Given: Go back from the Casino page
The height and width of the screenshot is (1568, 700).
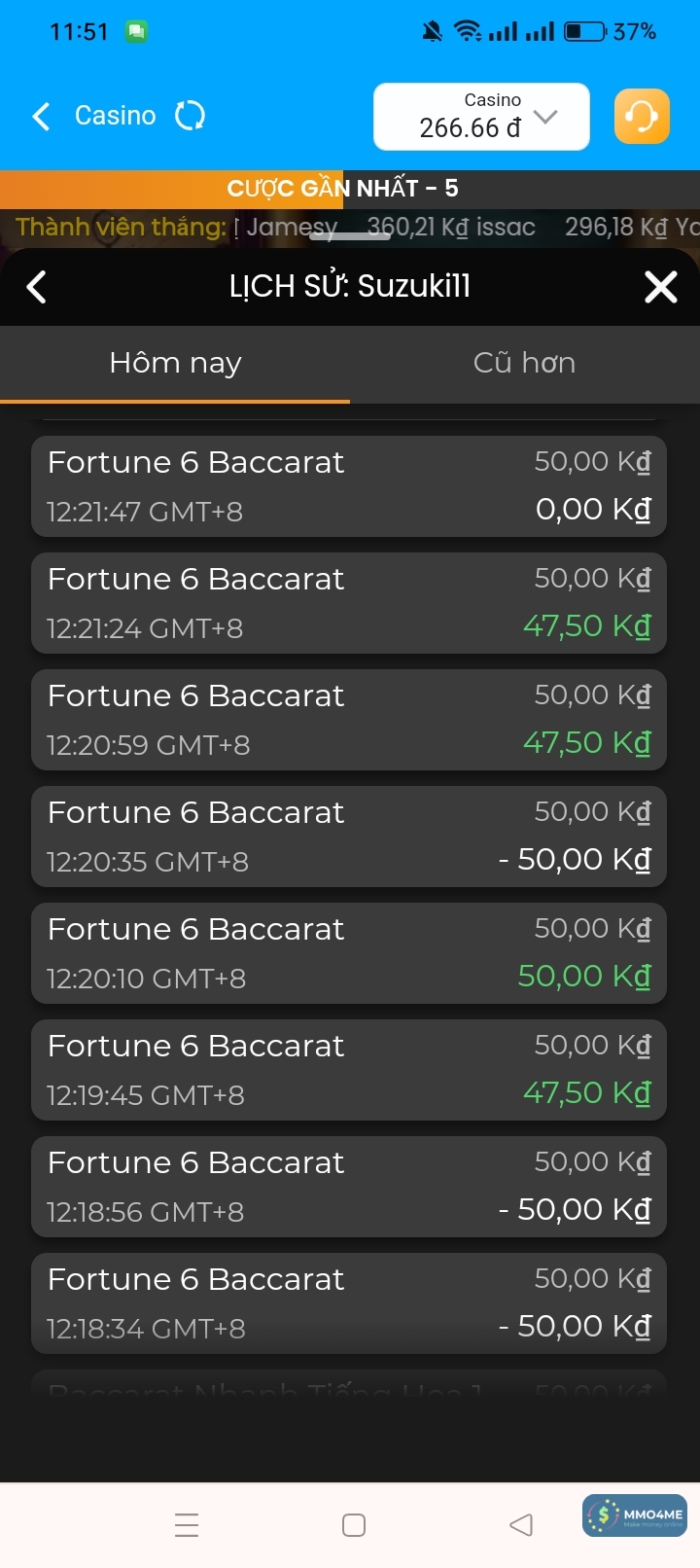Looking at the screenshot, I should click(41, 117).
